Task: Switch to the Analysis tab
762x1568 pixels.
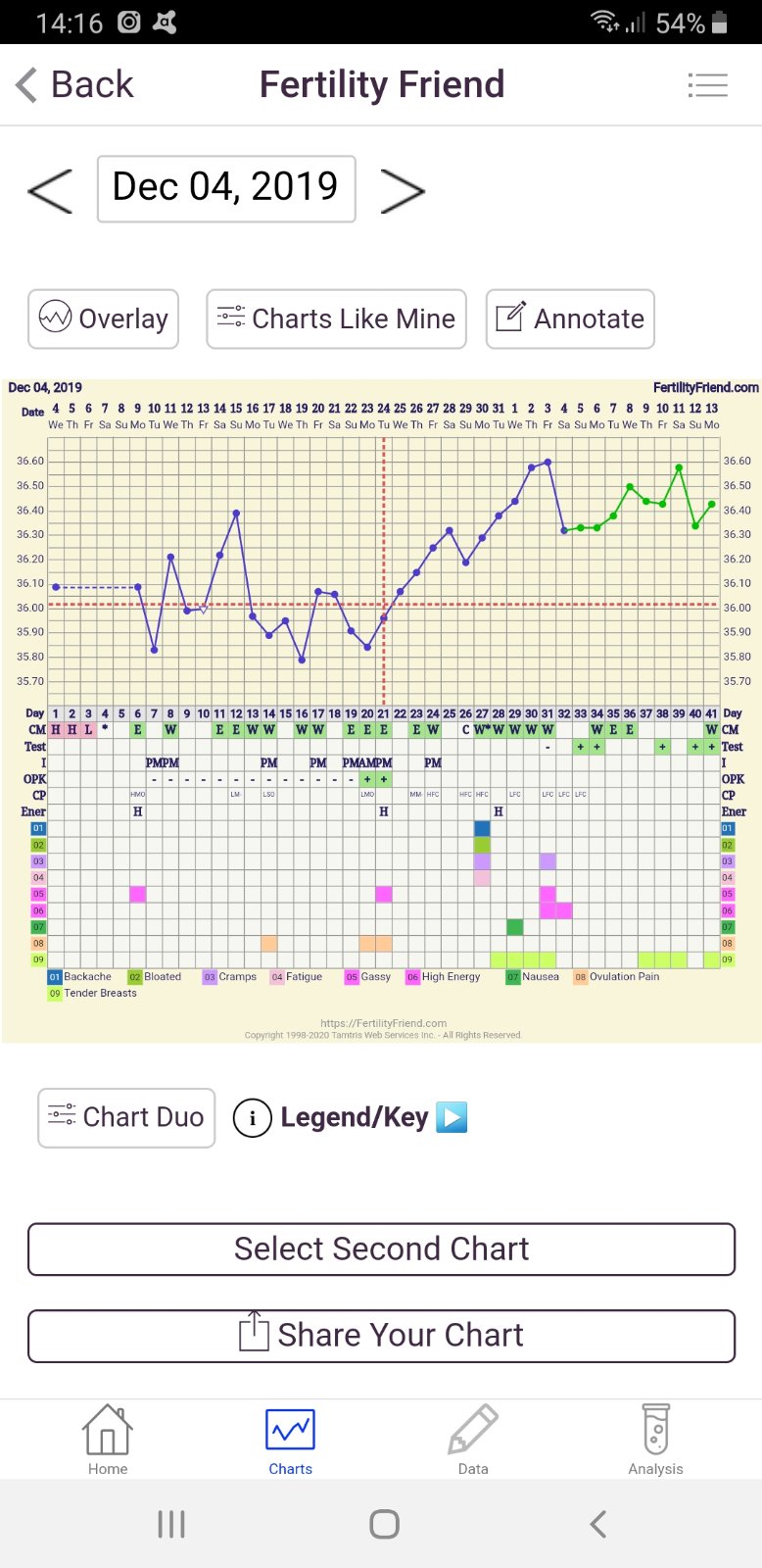Action: click(655, 1439)
